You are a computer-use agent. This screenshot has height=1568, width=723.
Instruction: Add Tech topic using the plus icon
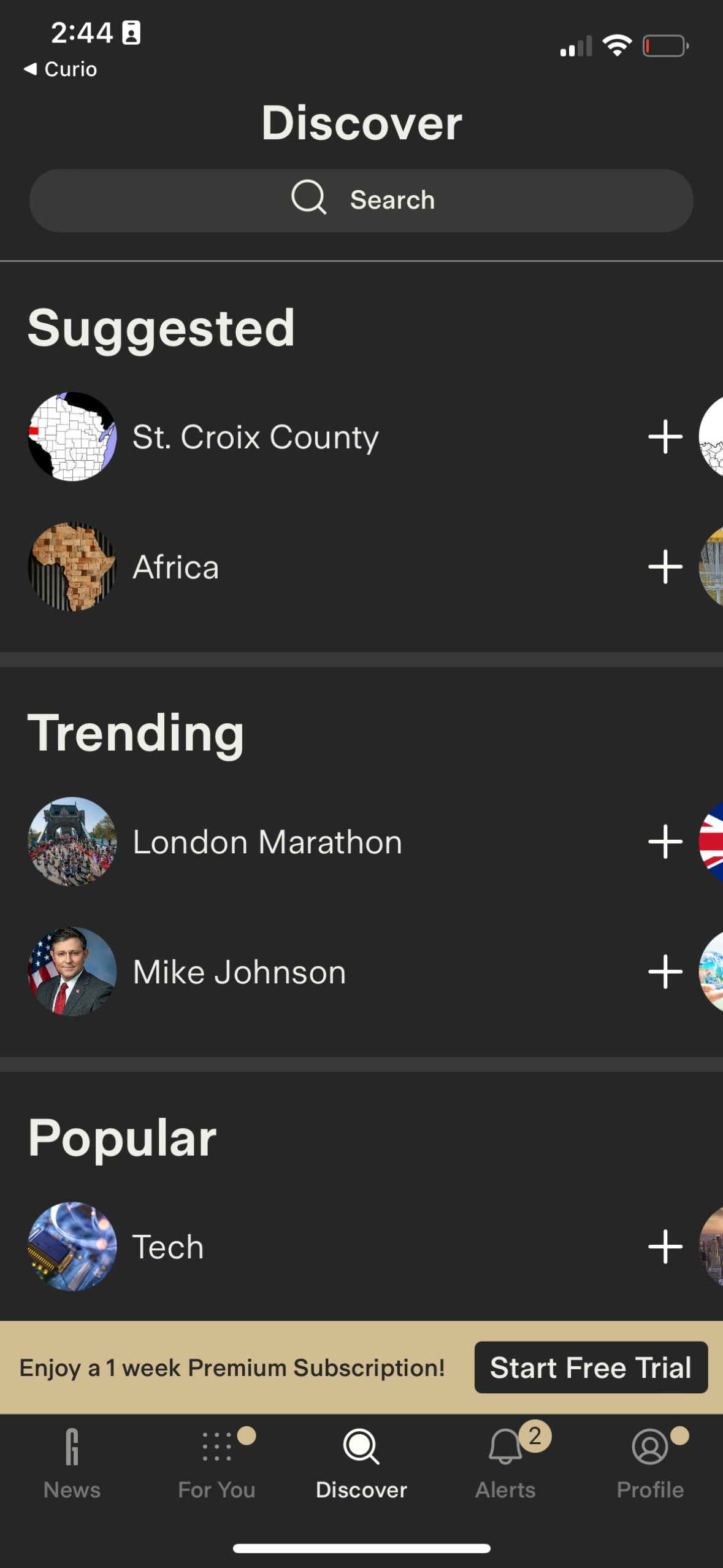click(x=665, y=1245)
